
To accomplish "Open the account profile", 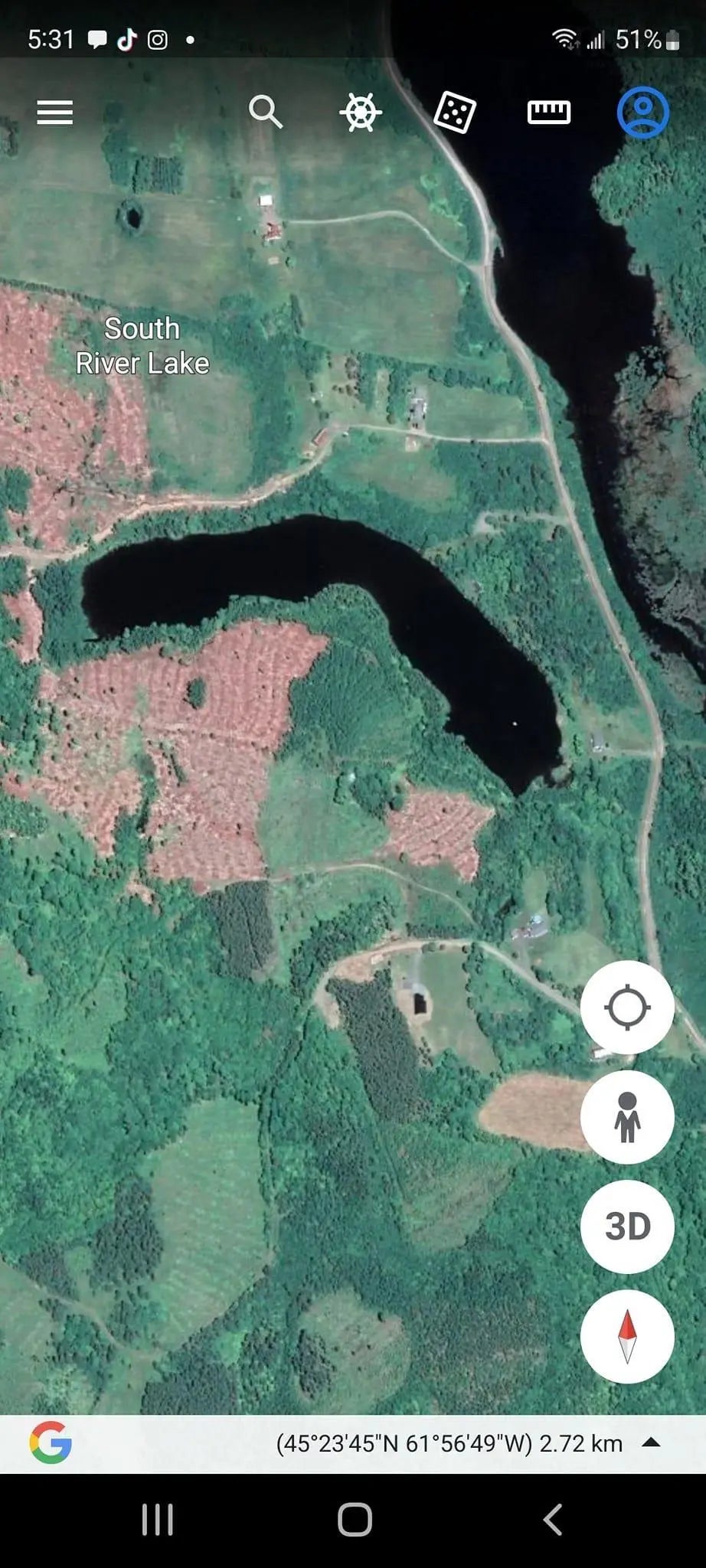I will tap(643, 113).
